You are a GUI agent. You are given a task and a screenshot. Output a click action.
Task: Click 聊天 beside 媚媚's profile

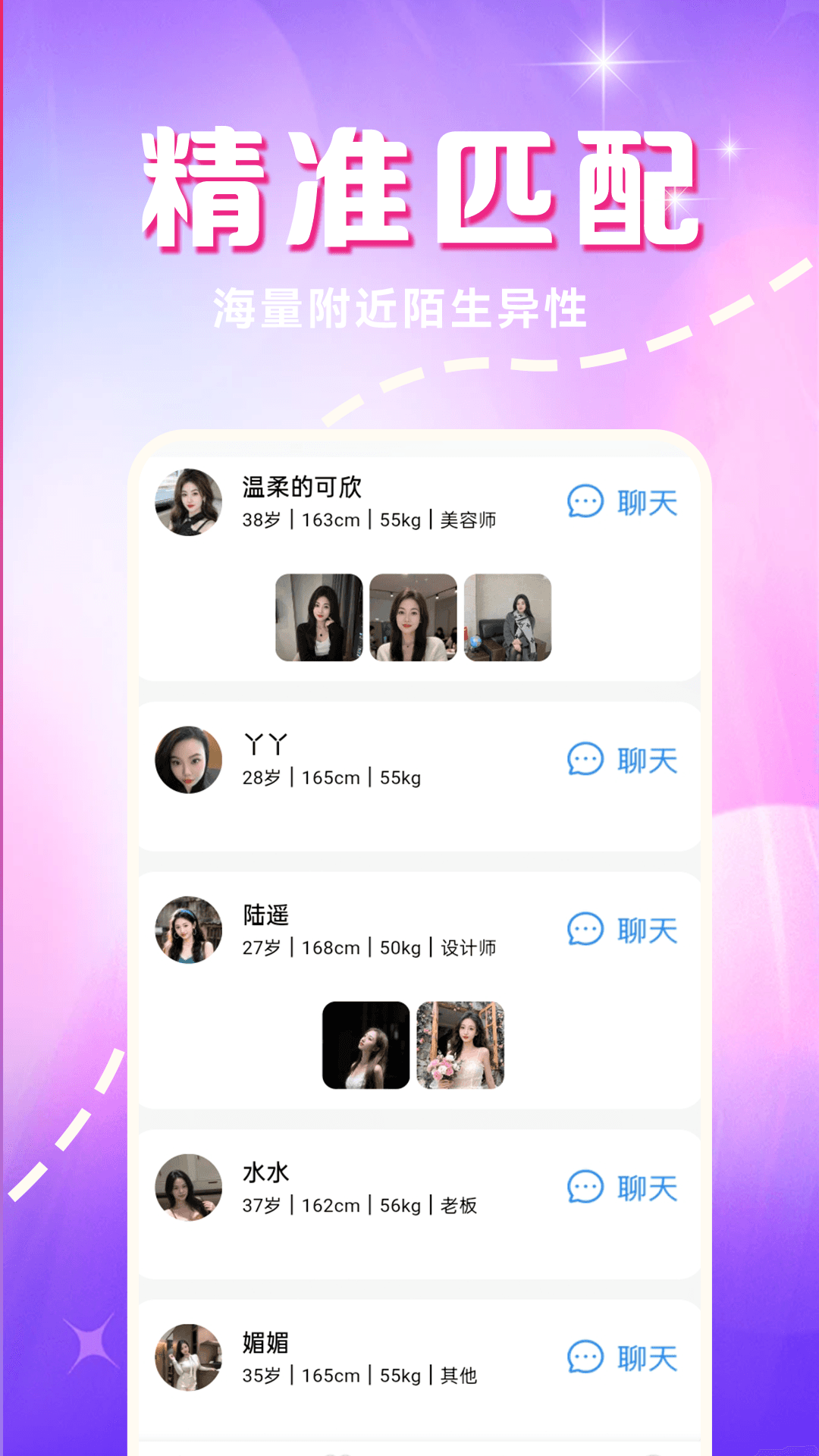[x=646, y=1357]
